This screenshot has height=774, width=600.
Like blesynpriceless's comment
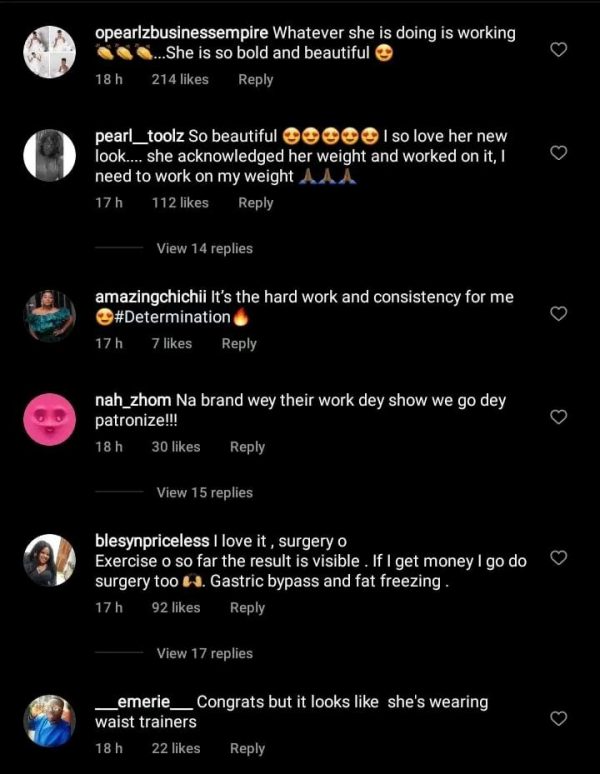coord(559,558)
